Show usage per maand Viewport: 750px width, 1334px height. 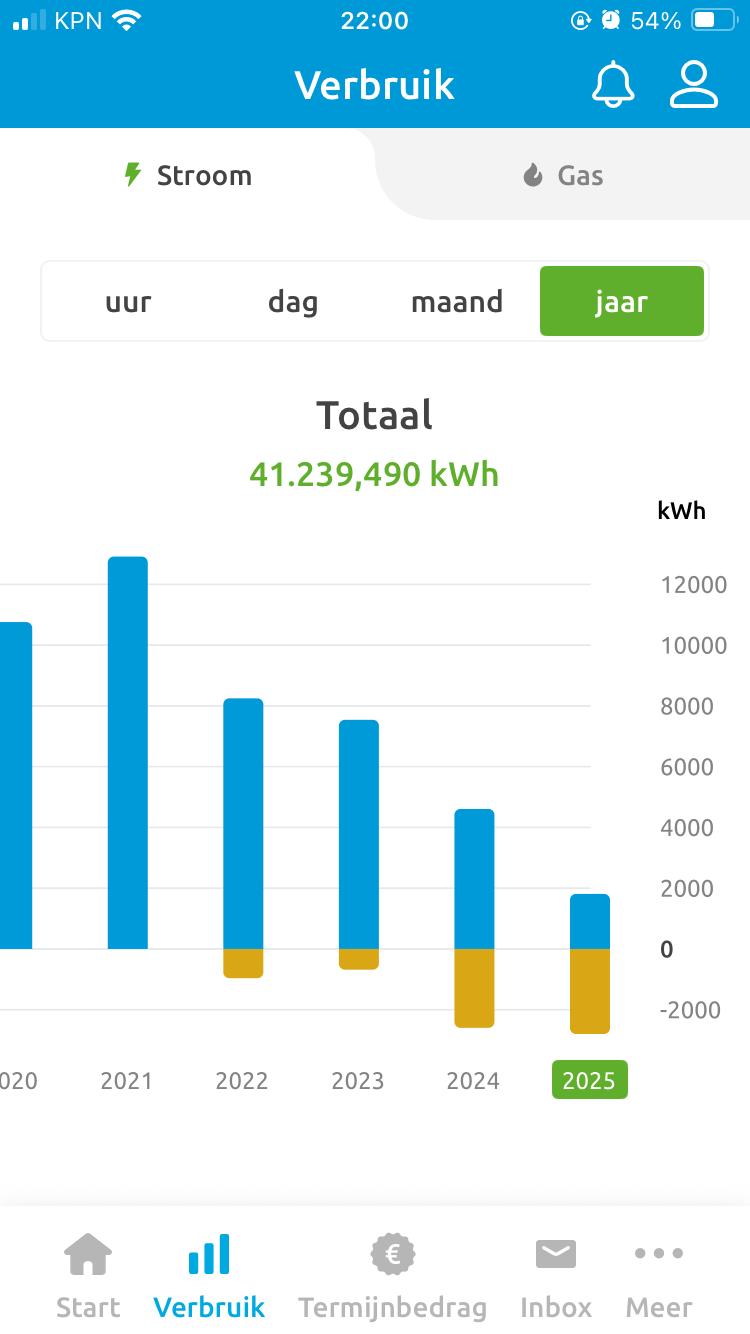click(457, 302)
